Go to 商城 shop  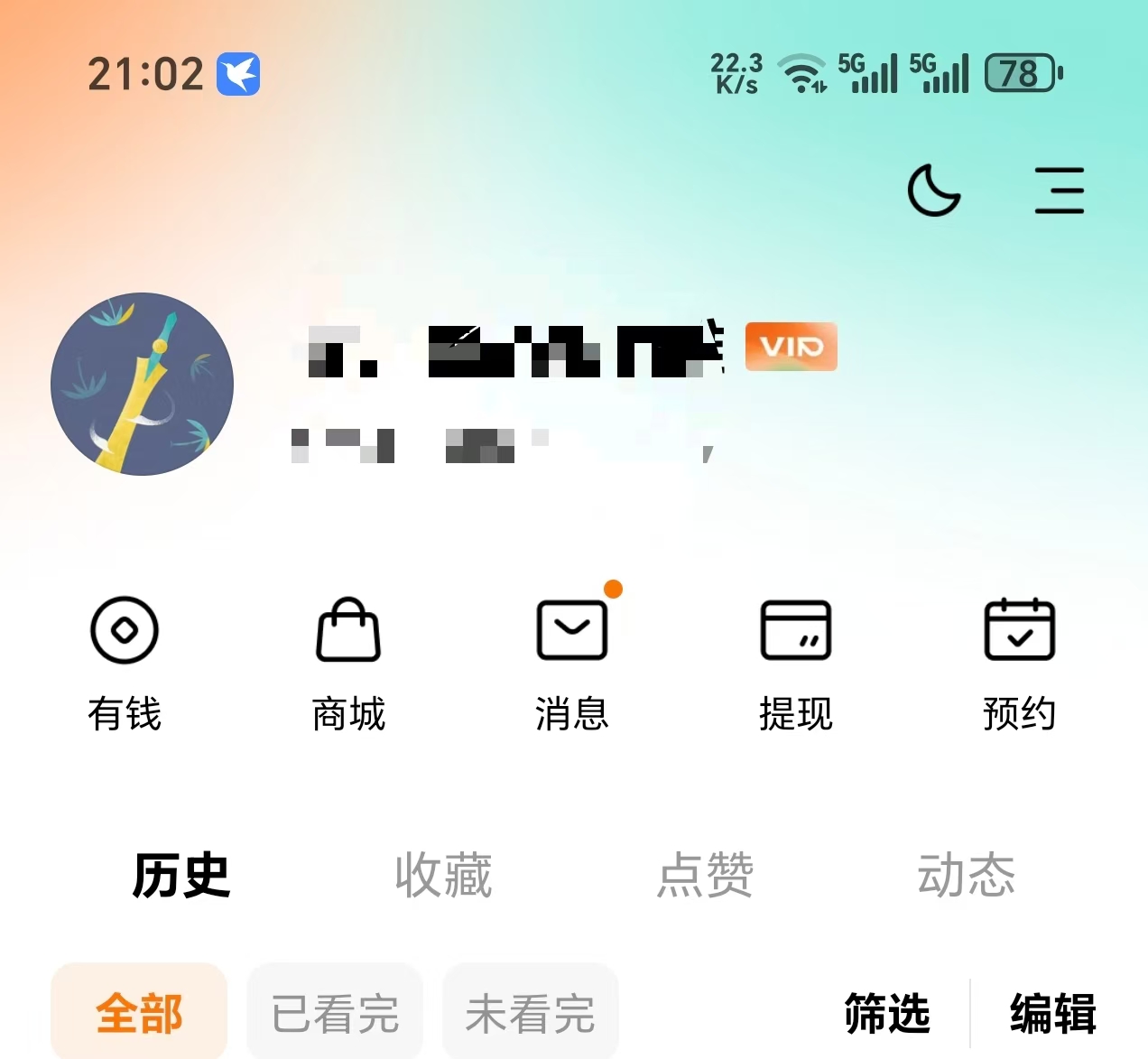pos(348,663)
